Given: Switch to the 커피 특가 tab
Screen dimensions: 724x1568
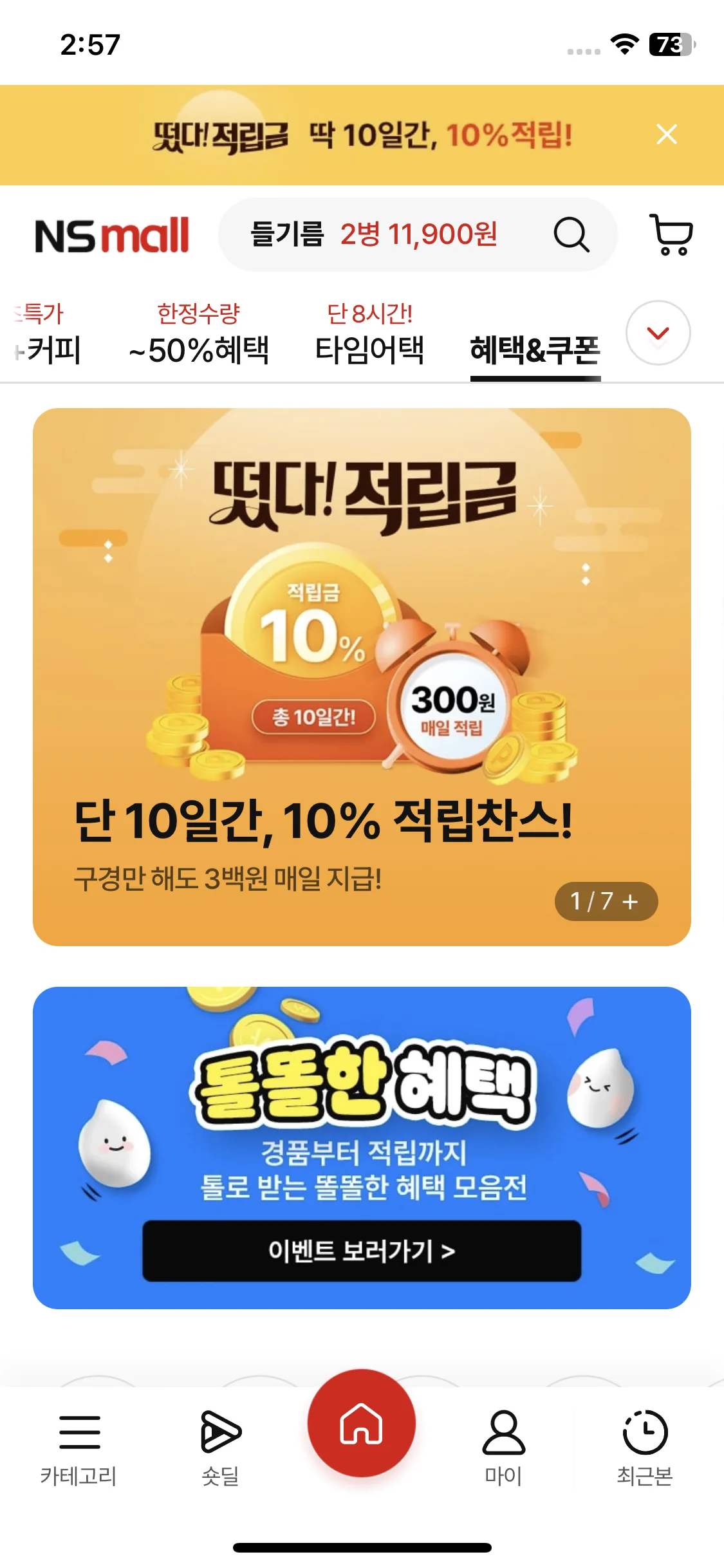Looking at the screenshot, I should coord(48,335).
